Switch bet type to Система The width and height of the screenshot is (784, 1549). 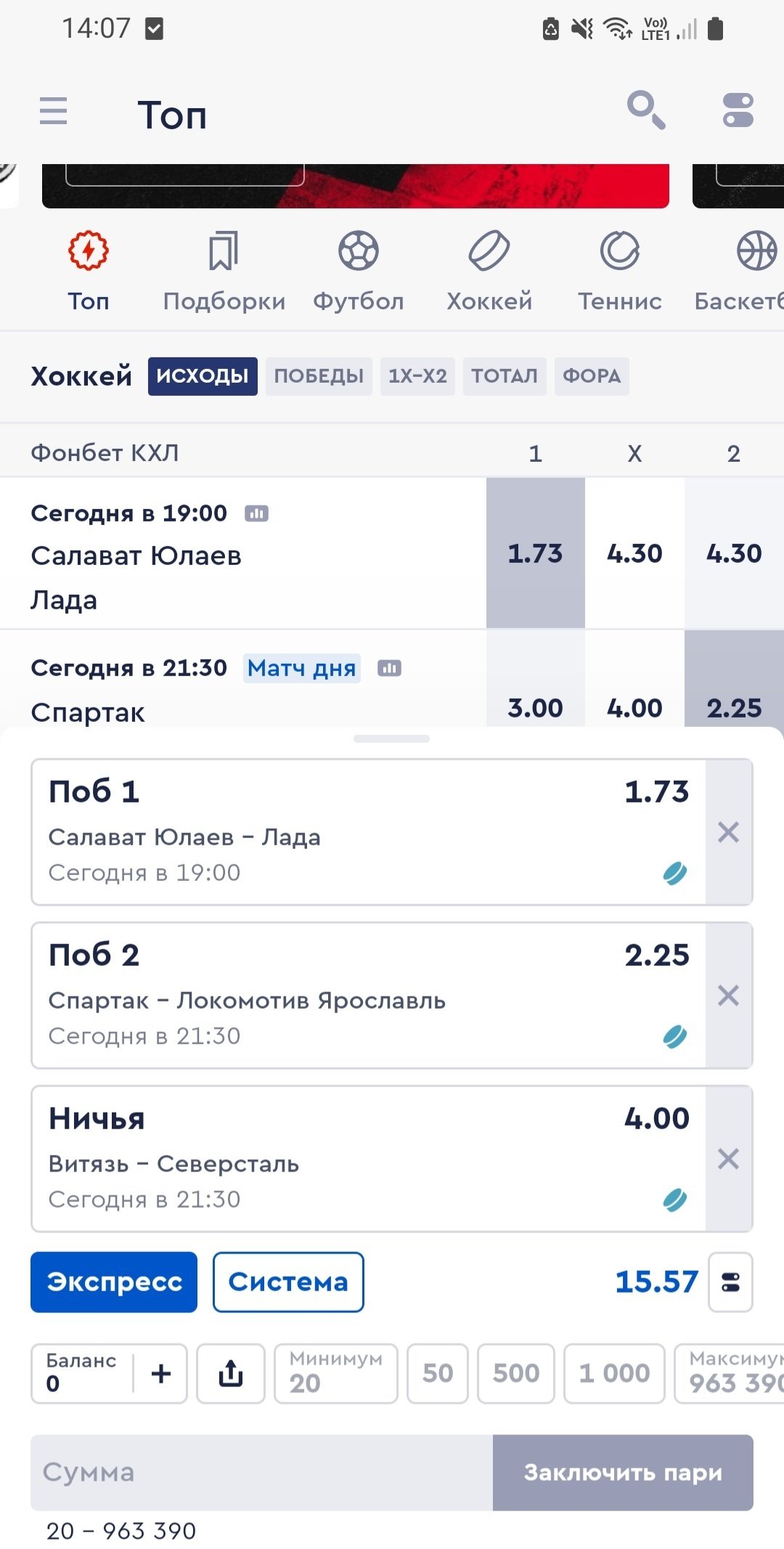tap(288, 1282)
